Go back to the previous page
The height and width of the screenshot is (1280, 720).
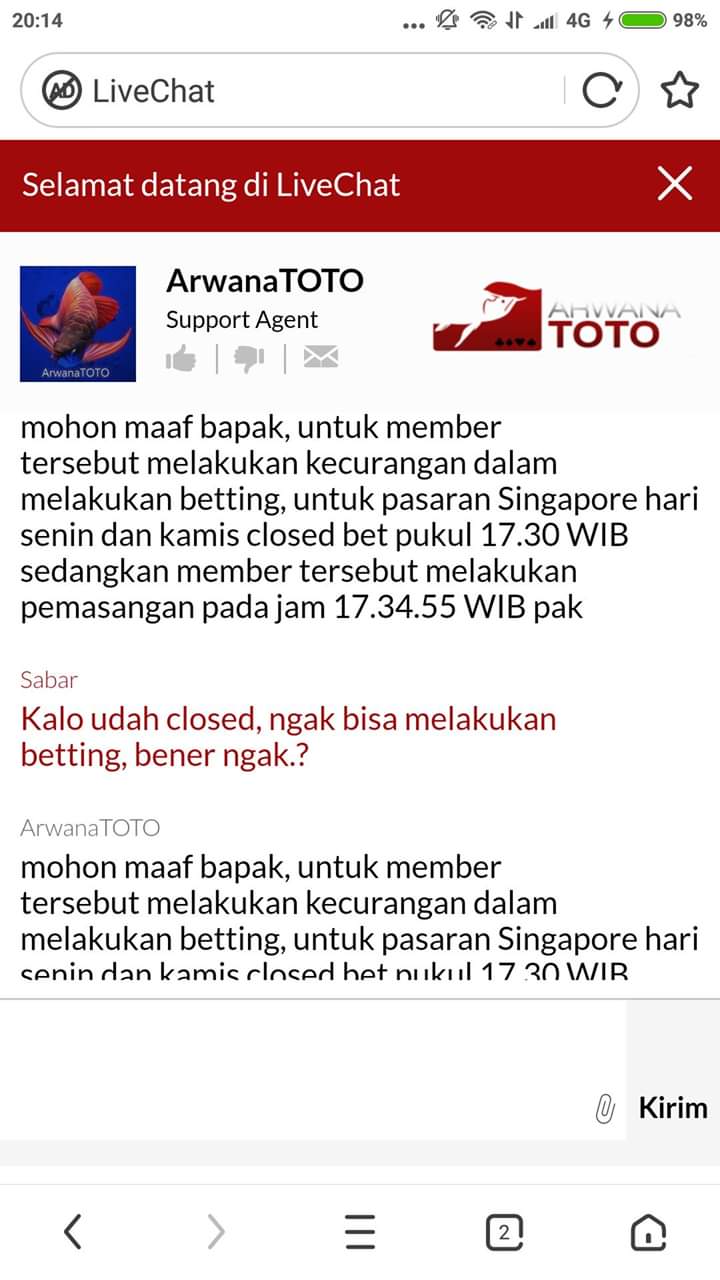pos(72,1232)
